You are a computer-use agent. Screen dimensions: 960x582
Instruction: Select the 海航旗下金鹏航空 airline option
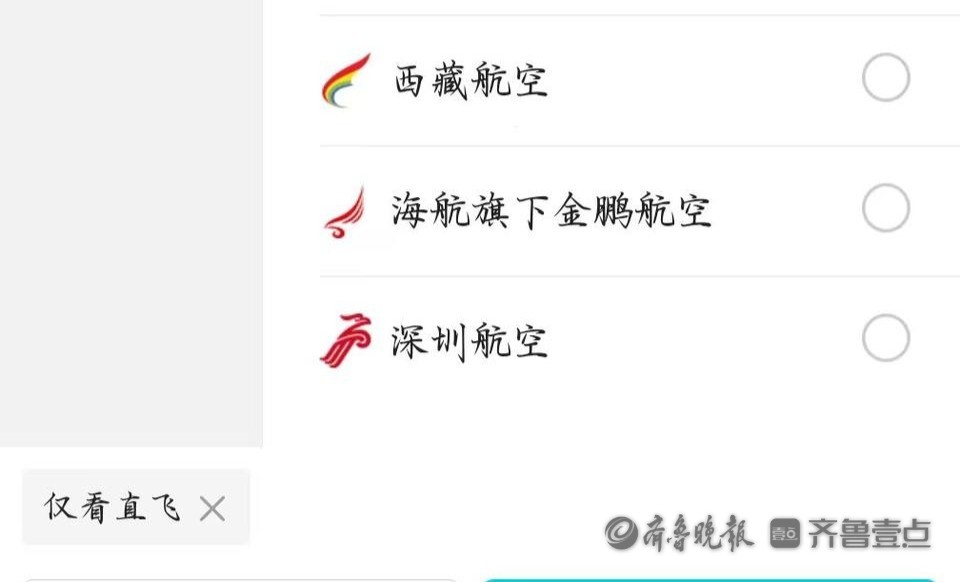pyautogui.click(x=885, y=209)
